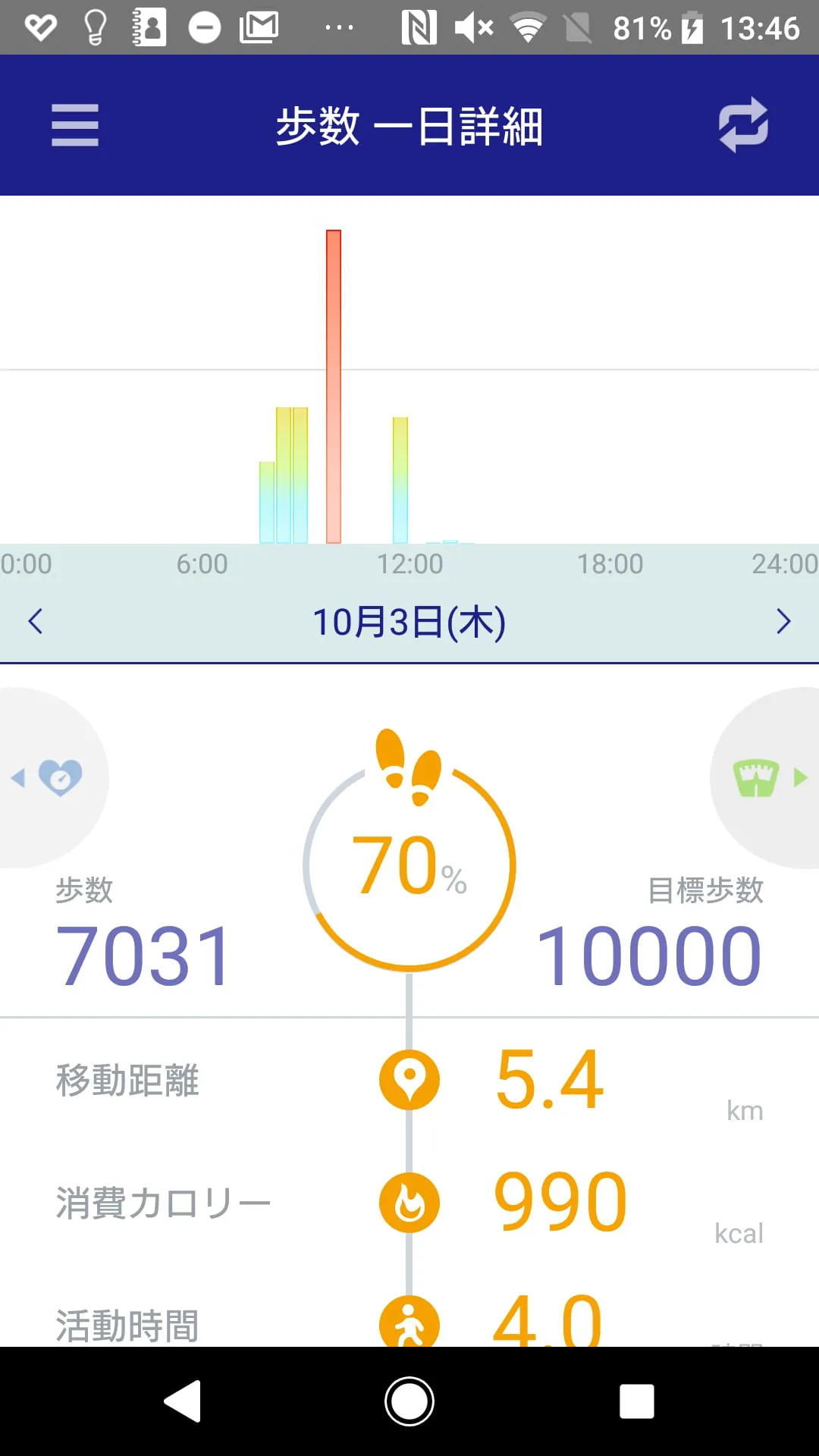819x1456 pixels.
Task: Tap the sync refresh icon
Action: pos(743,125)
